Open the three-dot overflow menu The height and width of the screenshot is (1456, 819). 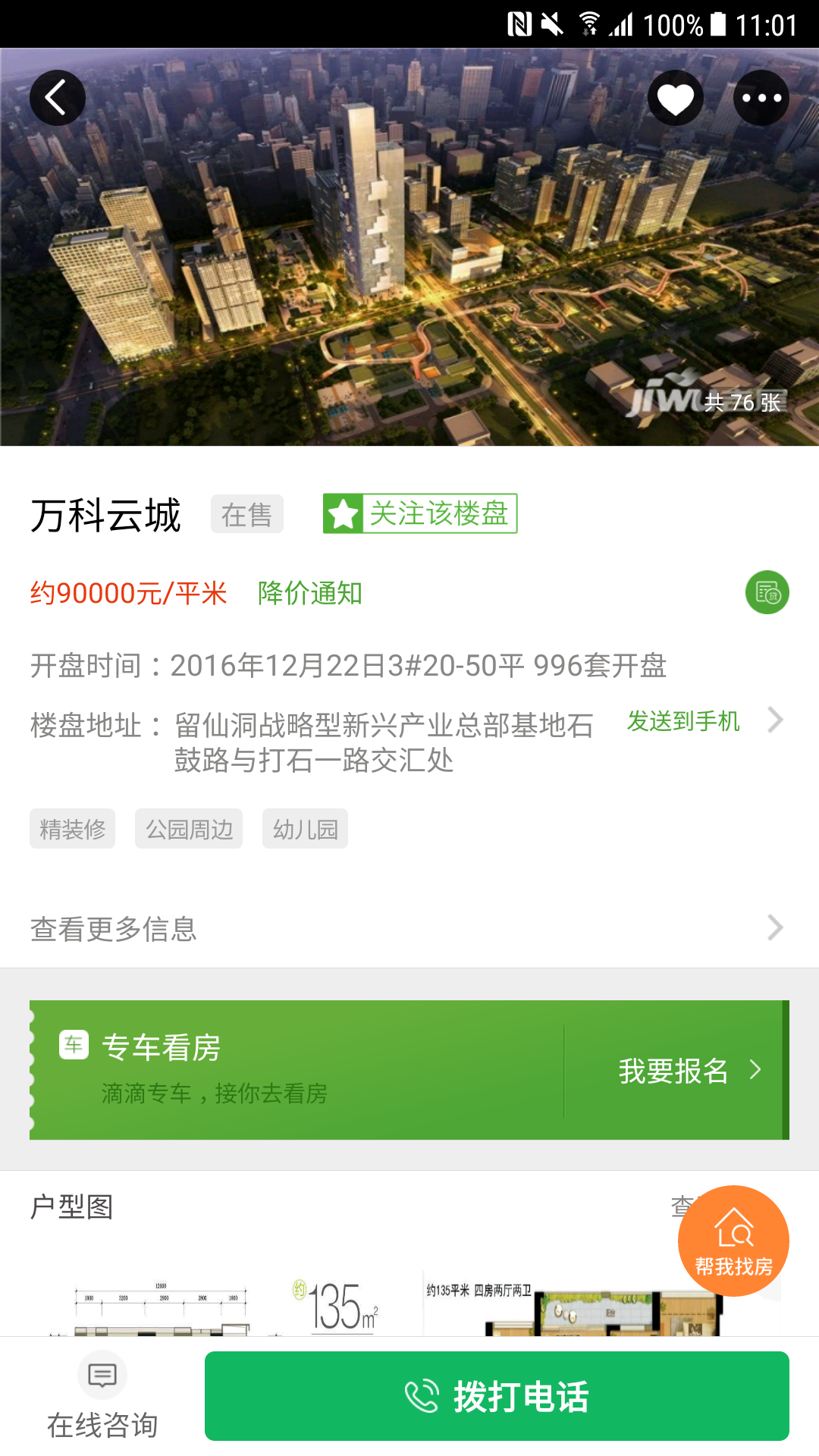(761, 99)
